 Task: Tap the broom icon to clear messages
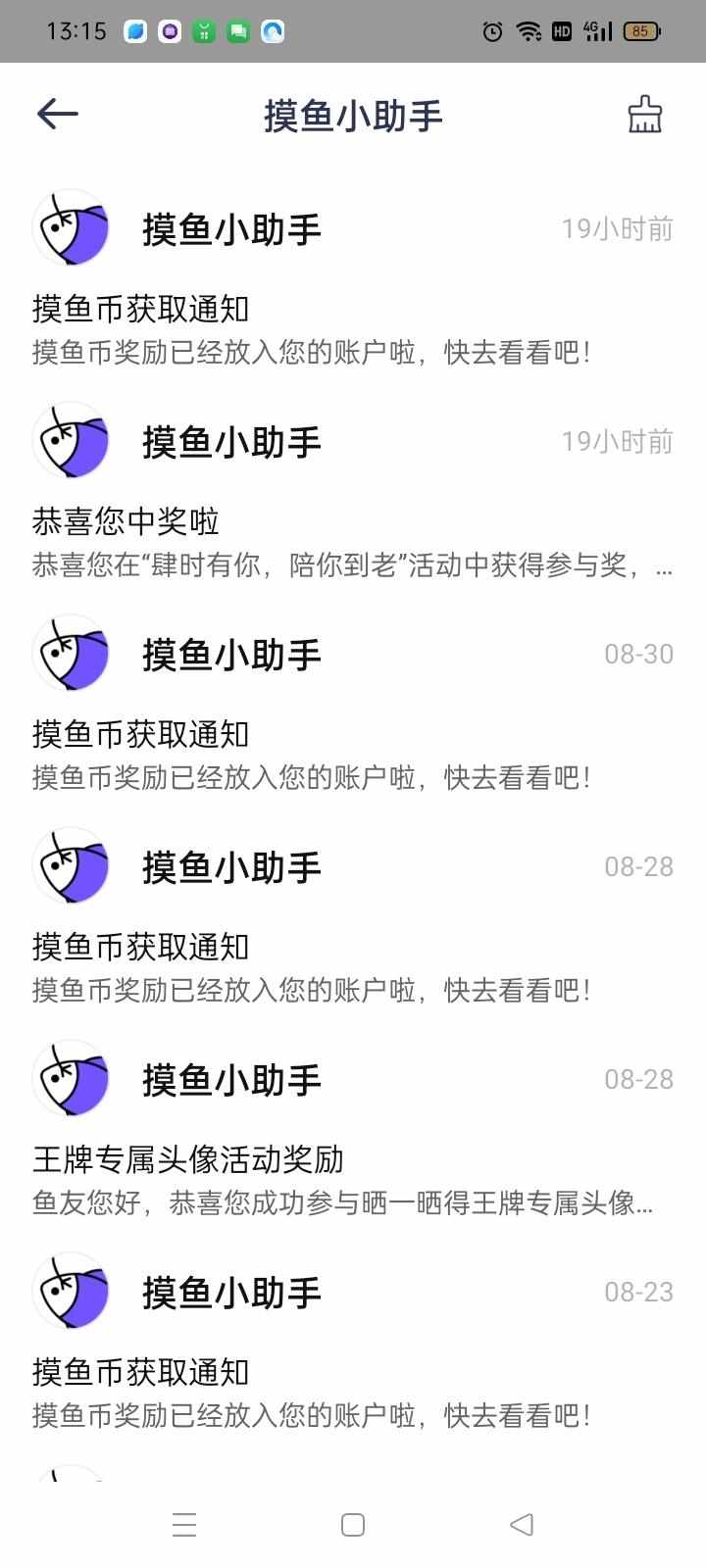coord(644,115)
